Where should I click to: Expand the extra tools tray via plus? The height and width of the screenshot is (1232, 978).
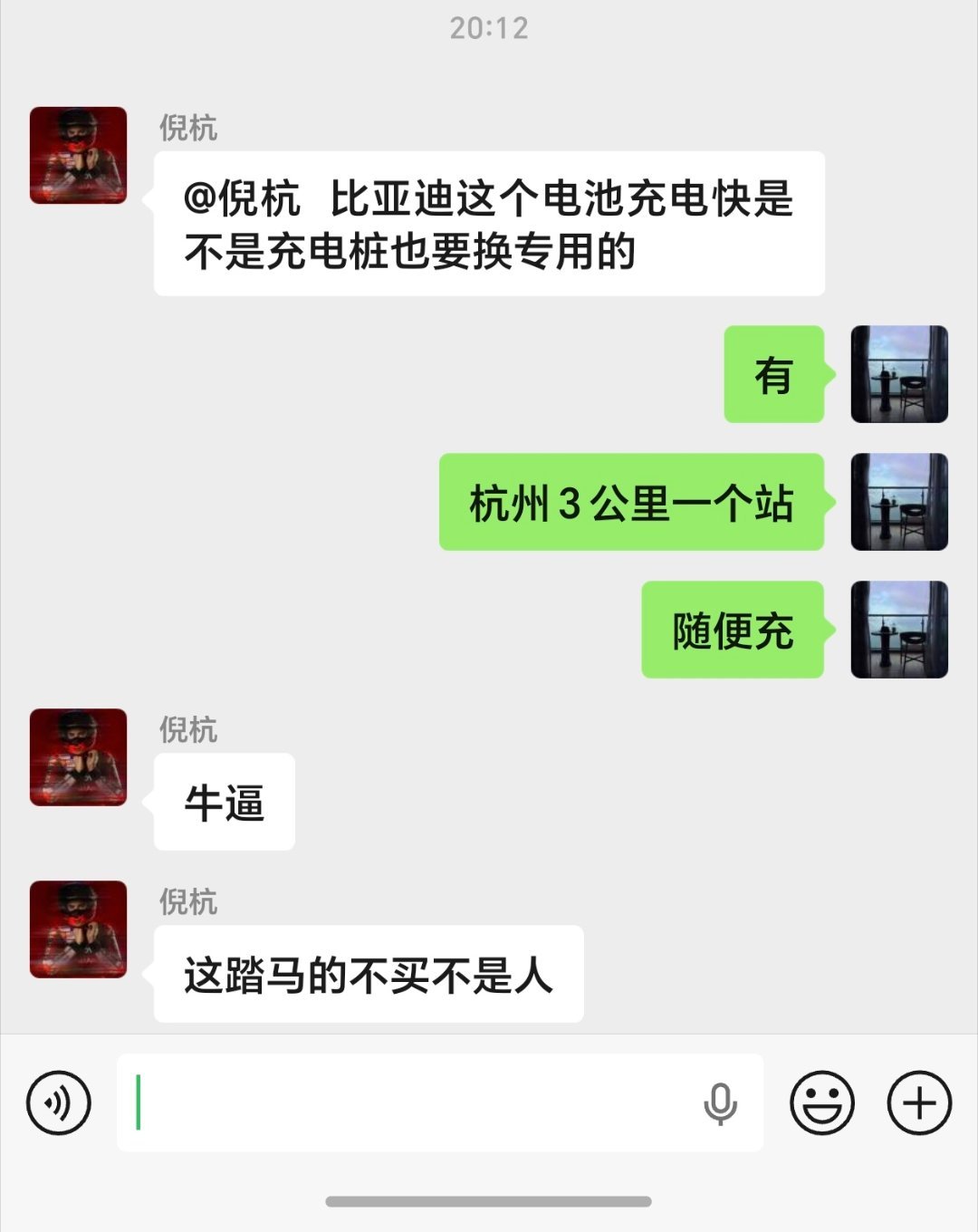[919, 1103]
